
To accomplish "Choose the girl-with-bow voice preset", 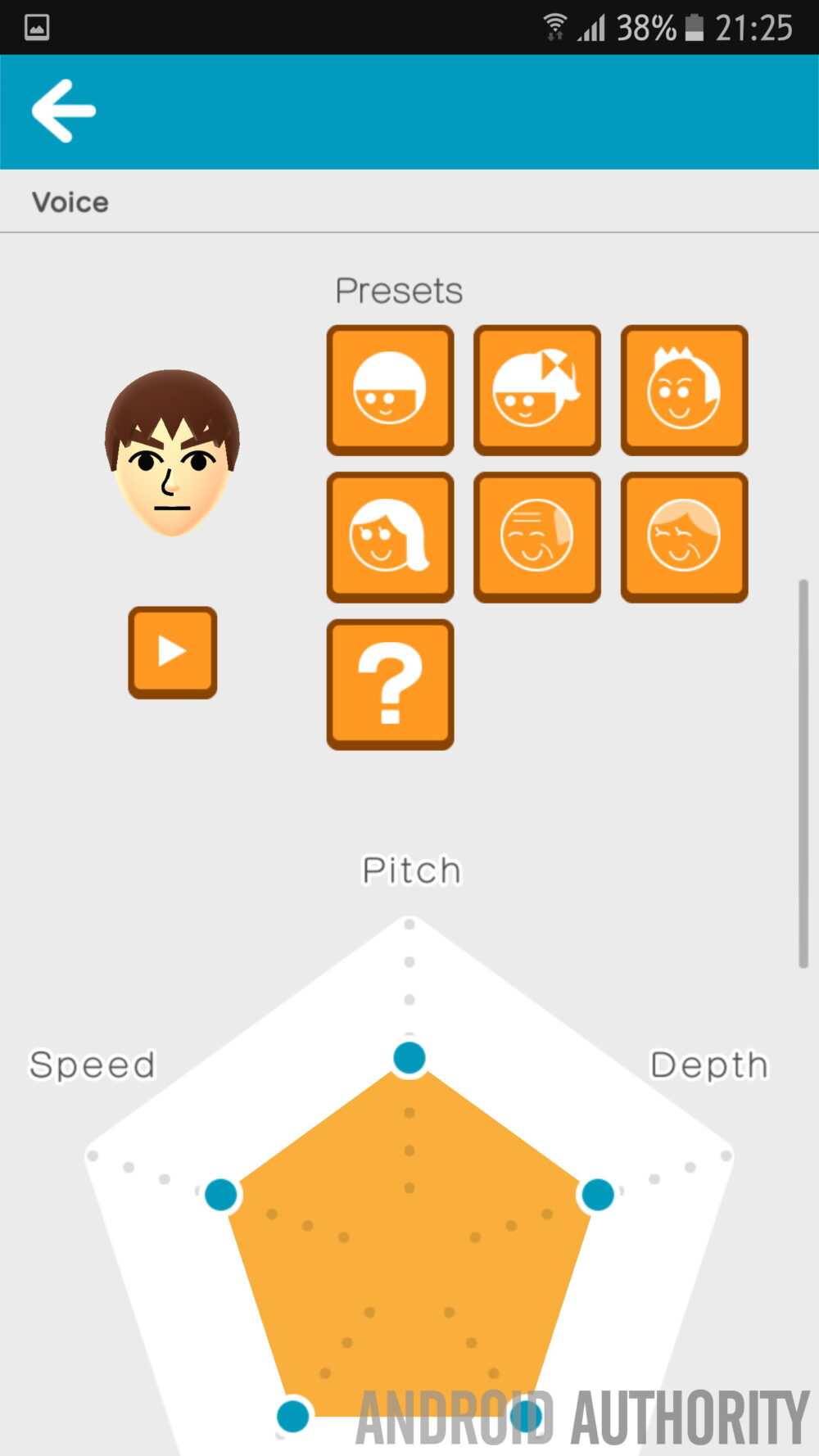I will (537, 390).
